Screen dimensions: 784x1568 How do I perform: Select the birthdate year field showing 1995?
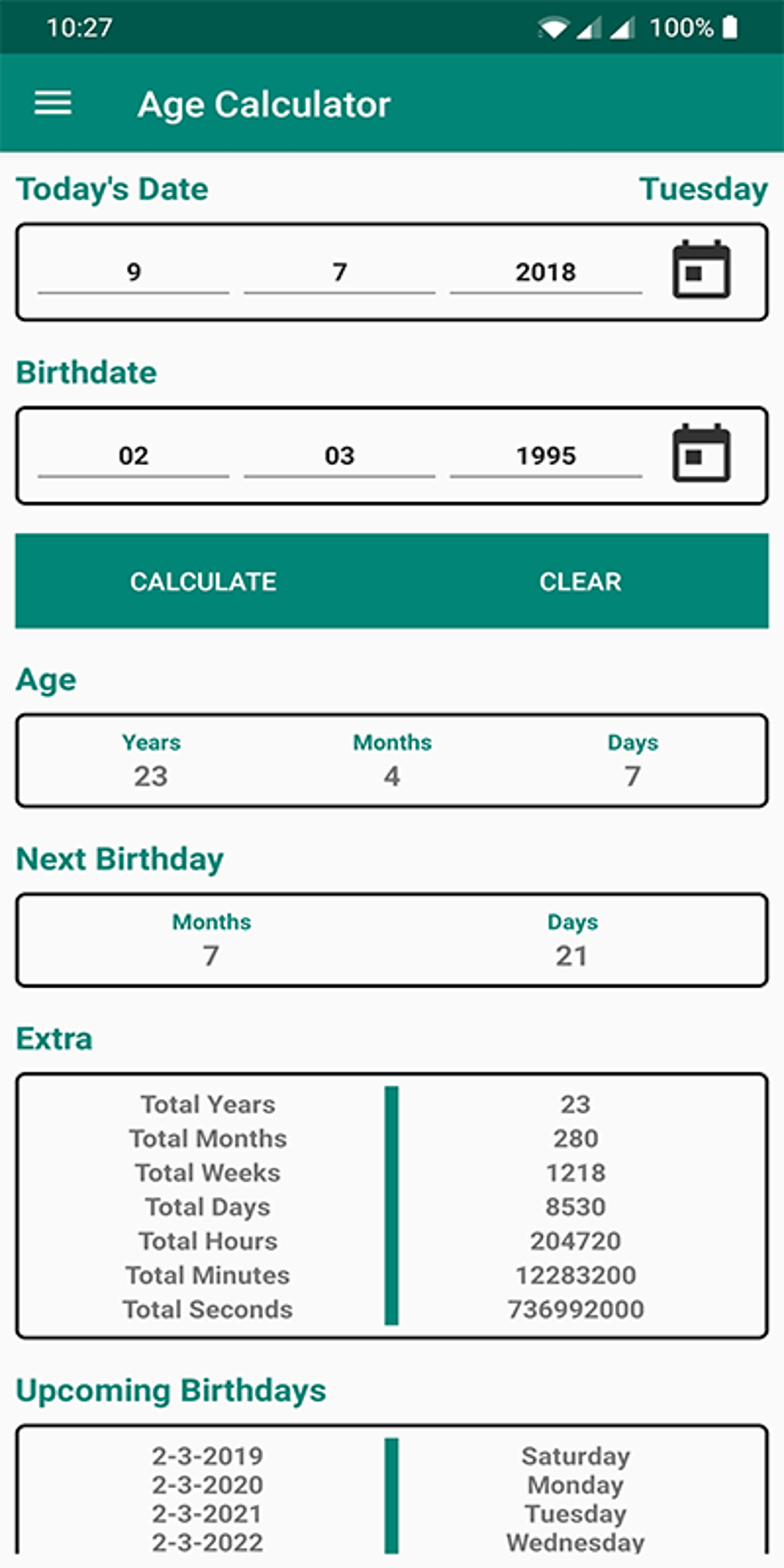coord(546,455)
